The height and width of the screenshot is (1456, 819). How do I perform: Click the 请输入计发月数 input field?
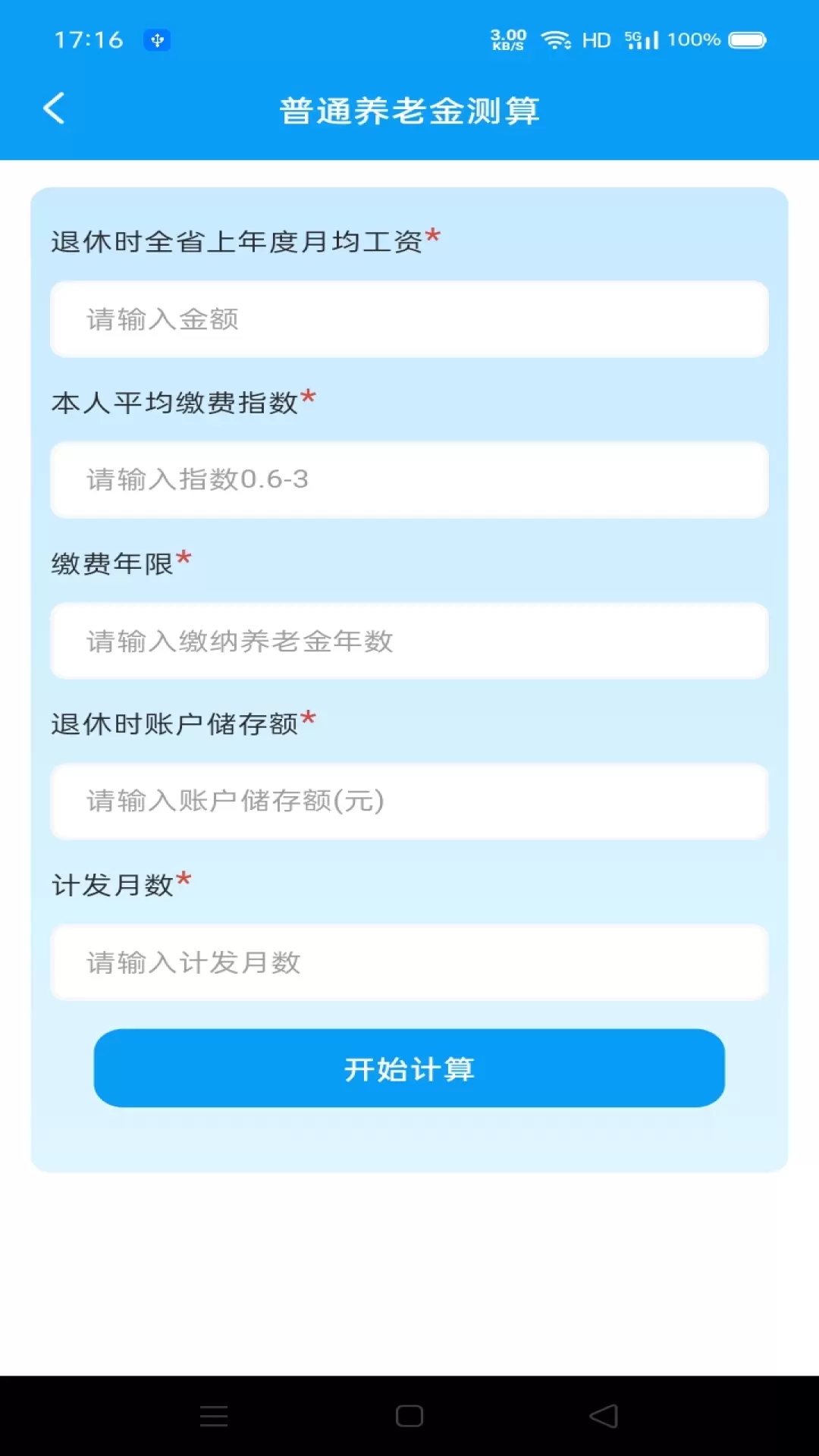(409, 962)
